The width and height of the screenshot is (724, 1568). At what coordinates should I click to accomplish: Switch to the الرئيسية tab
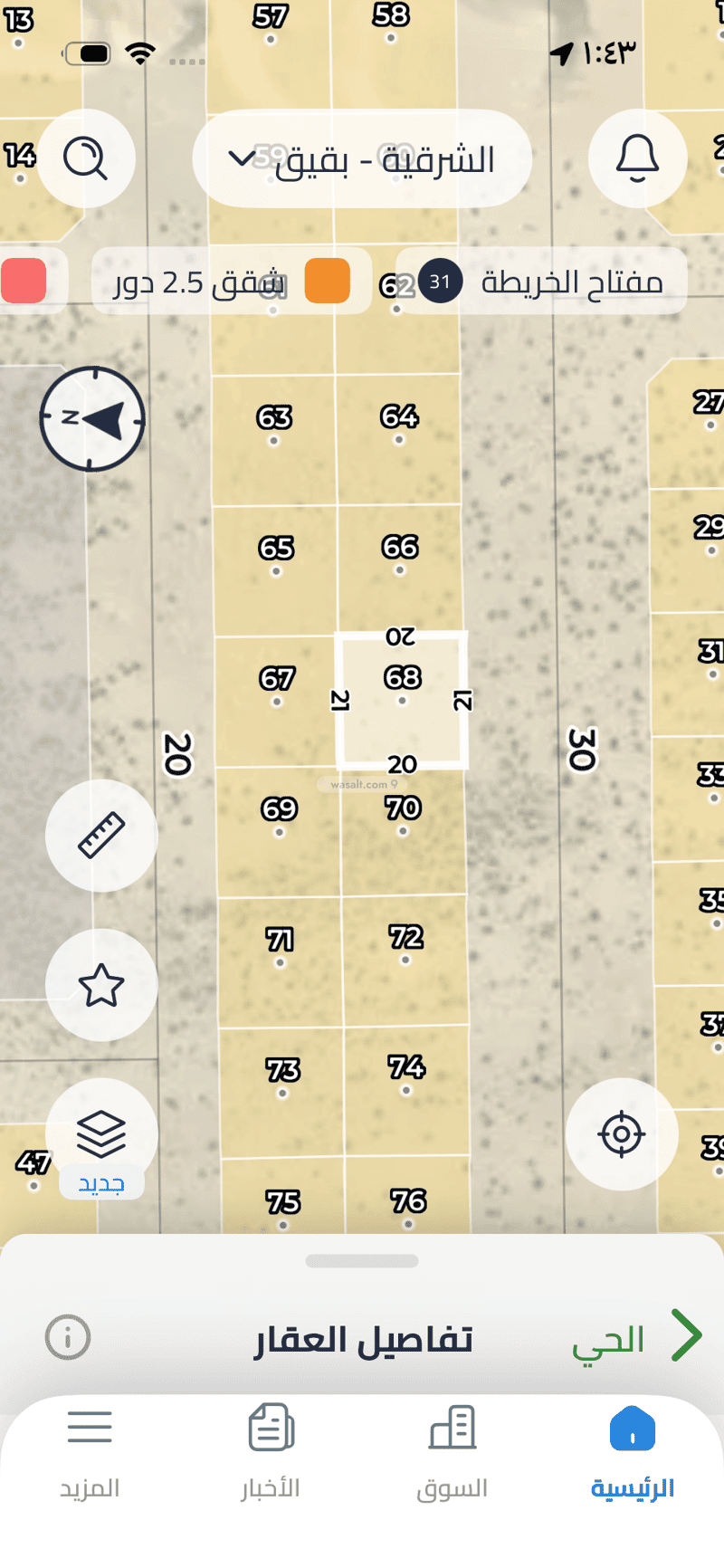pyautogui.click(x=633, y=1449)
